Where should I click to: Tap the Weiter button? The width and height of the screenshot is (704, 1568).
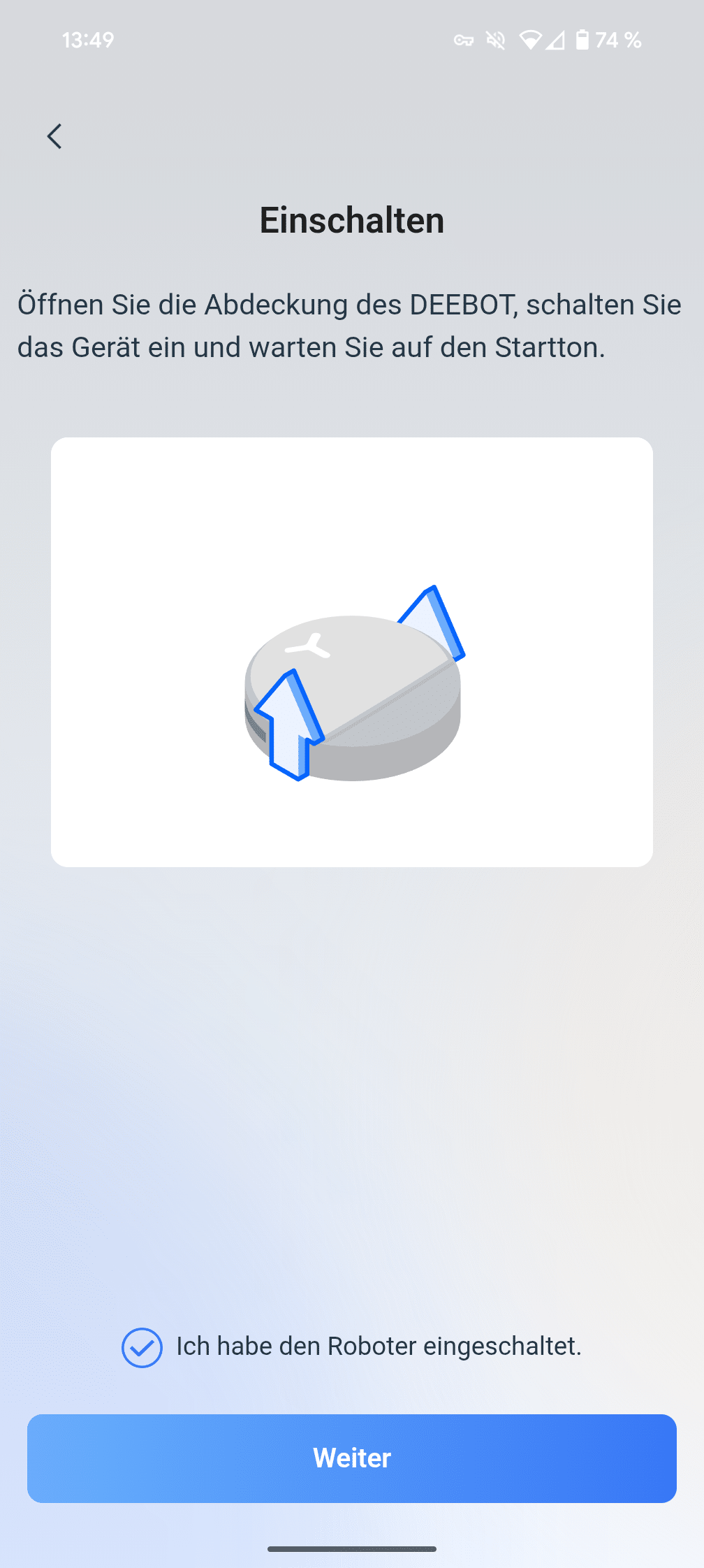pos(352,1458)
